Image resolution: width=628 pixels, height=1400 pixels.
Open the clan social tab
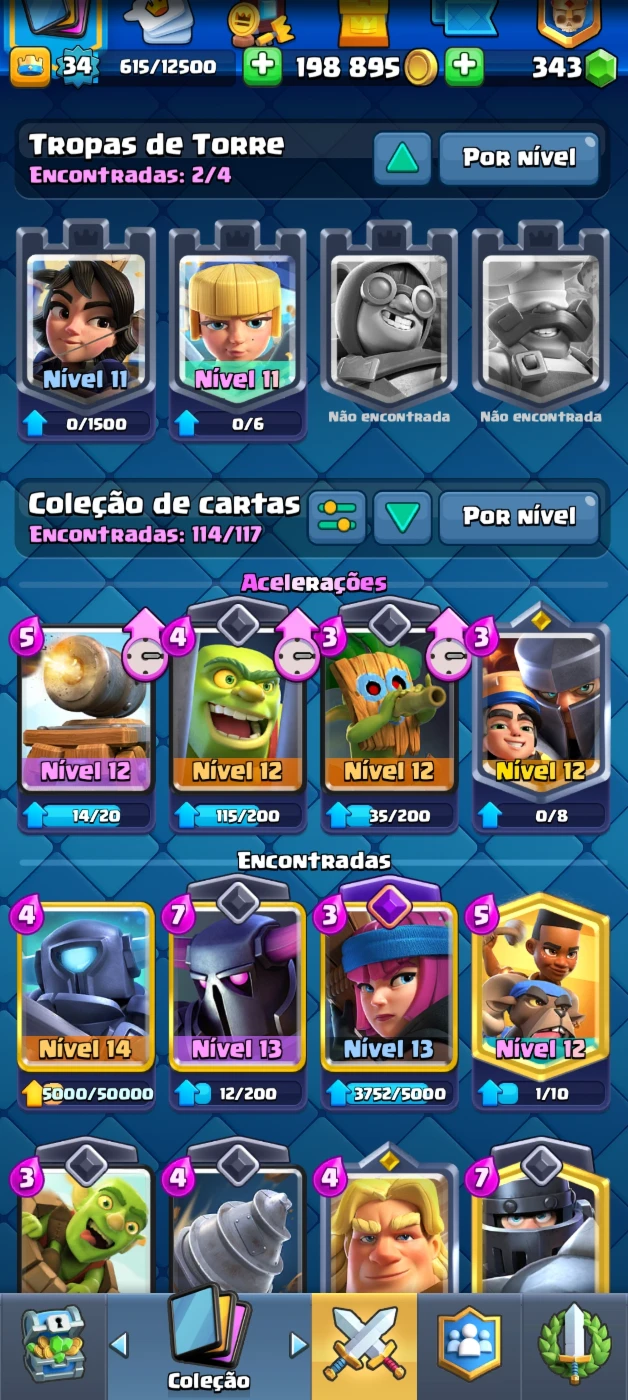(x=469, y=1346)
